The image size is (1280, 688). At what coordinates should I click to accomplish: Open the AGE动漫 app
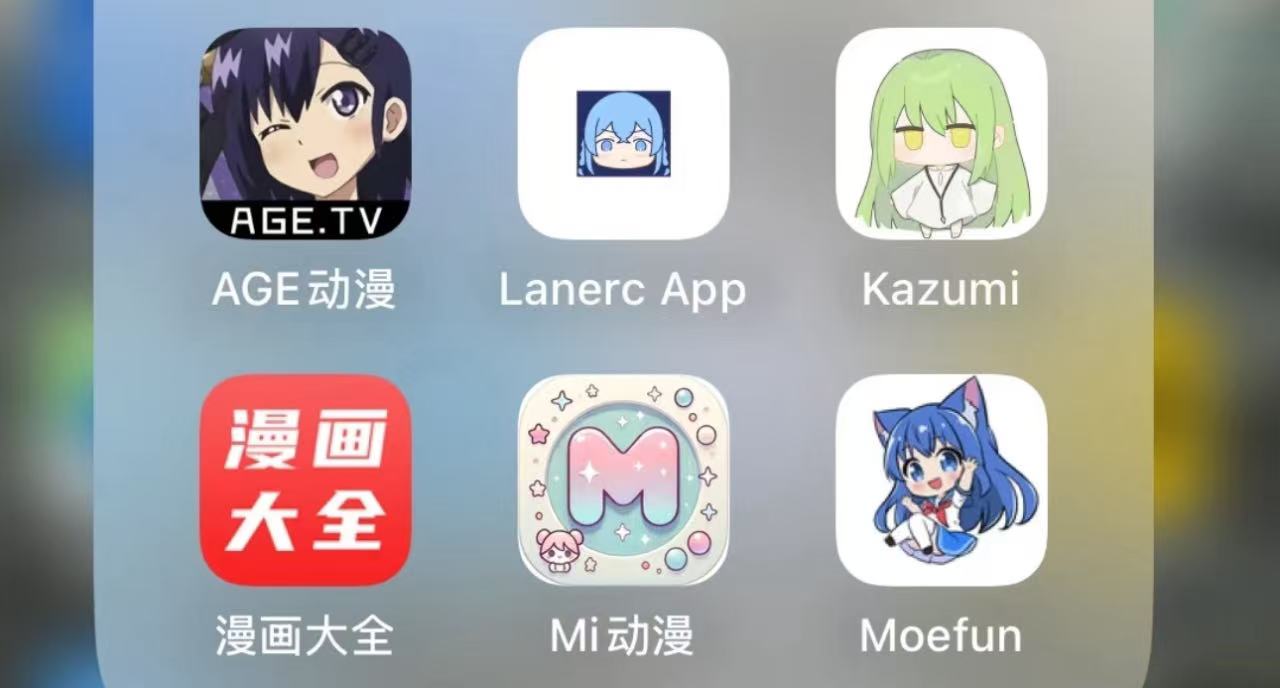coord(305,134)
